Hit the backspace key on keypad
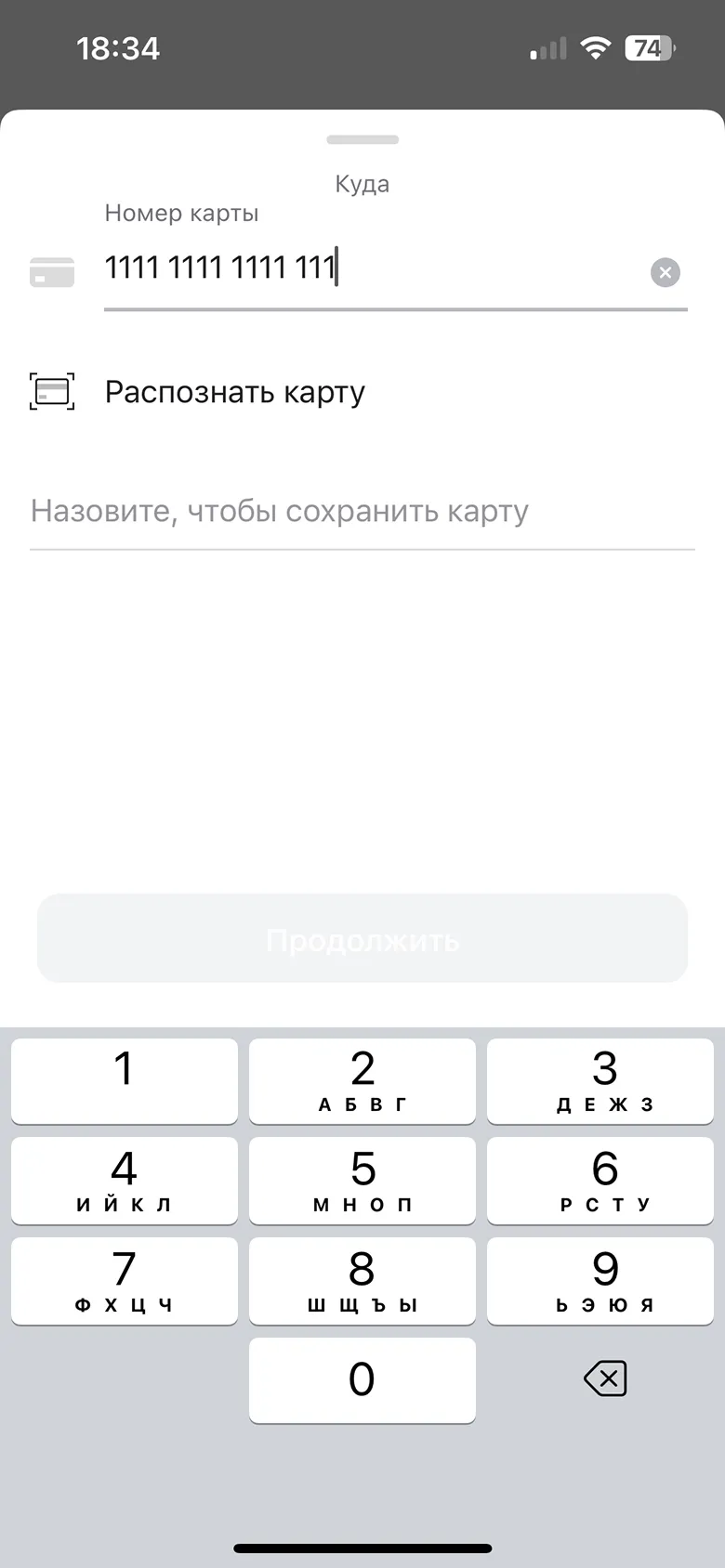The height and width of the screenshot is (1568, 725). coord(605,1379)
